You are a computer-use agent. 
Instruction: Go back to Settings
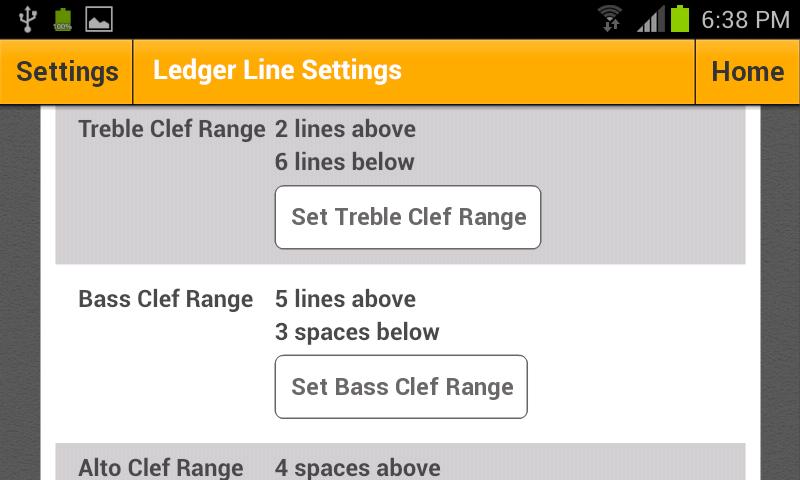pos(67,72)
